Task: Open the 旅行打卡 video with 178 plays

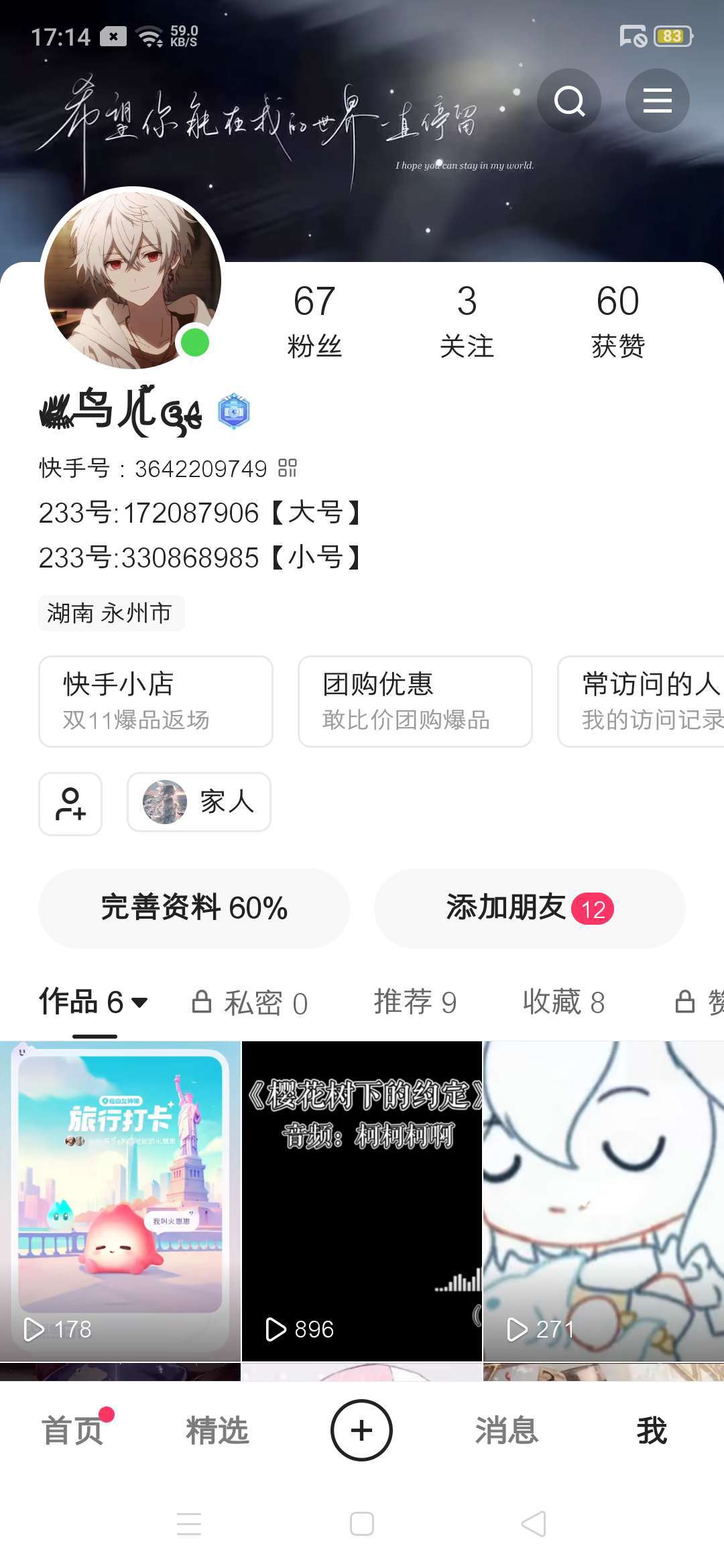Action: (120, 1199)
